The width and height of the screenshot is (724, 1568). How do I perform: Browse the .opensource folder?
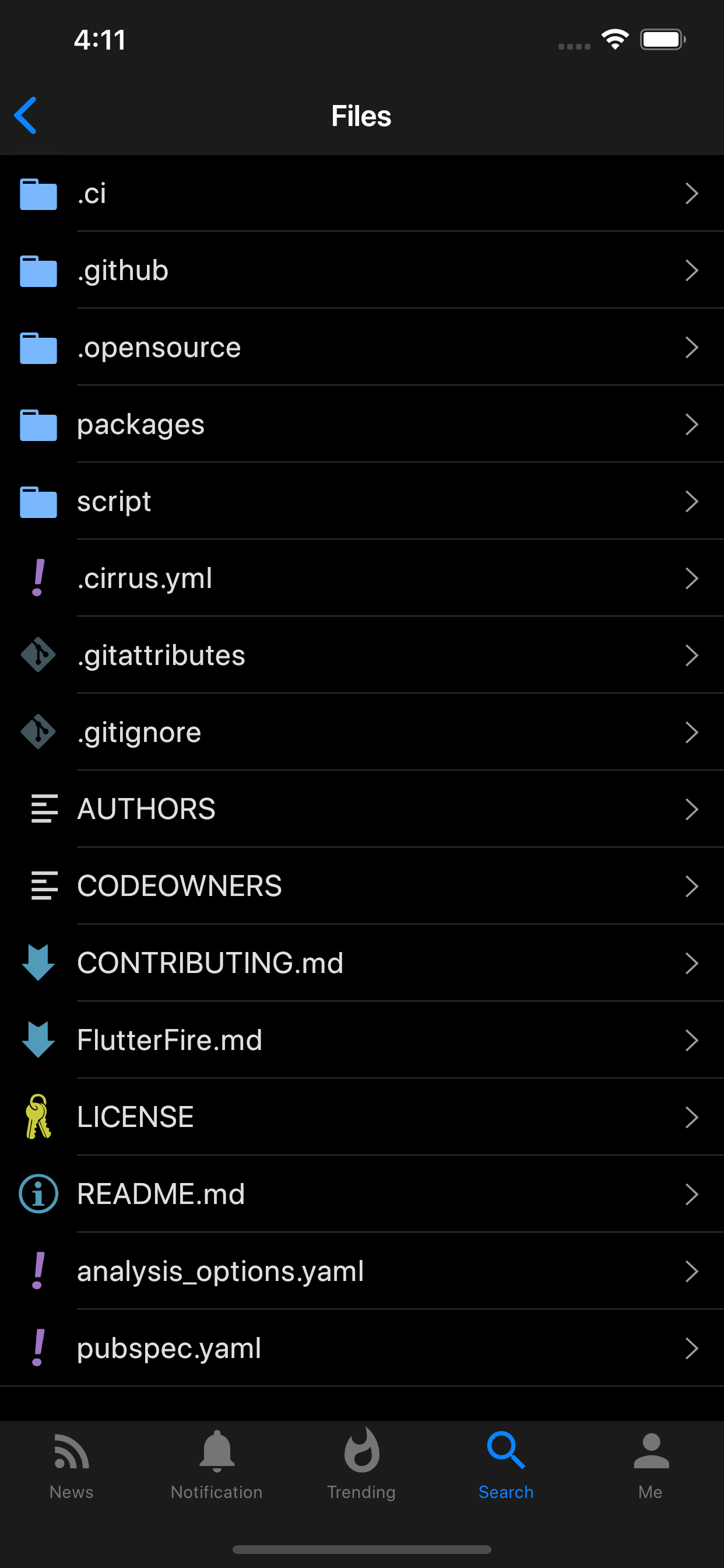(362, 347)
